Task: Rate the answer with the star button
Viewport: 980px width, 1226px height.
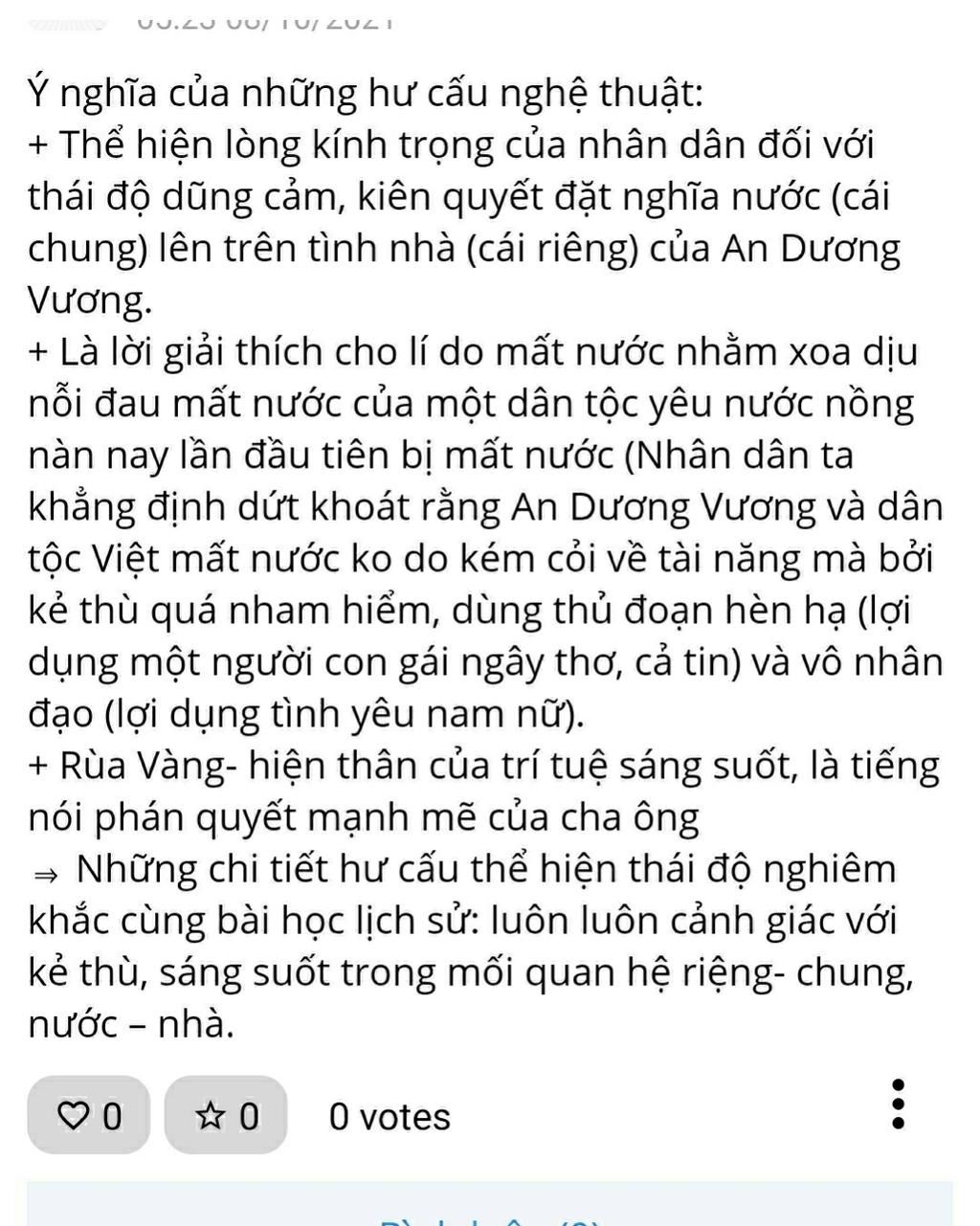Action: click(x=226, y=1115)
